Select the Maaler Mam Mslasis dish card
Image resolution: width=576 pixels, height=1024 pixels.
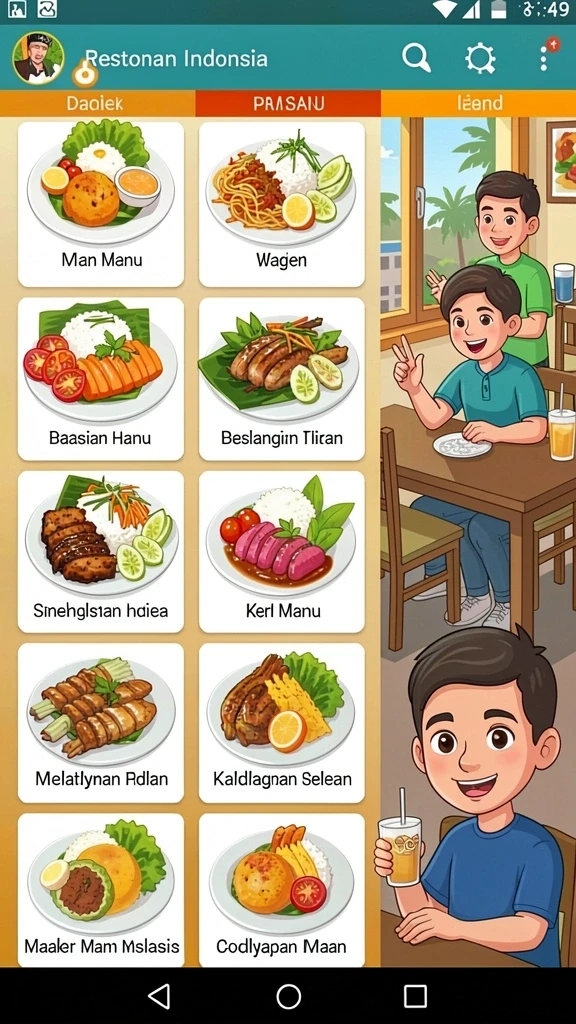click(101, 890)
